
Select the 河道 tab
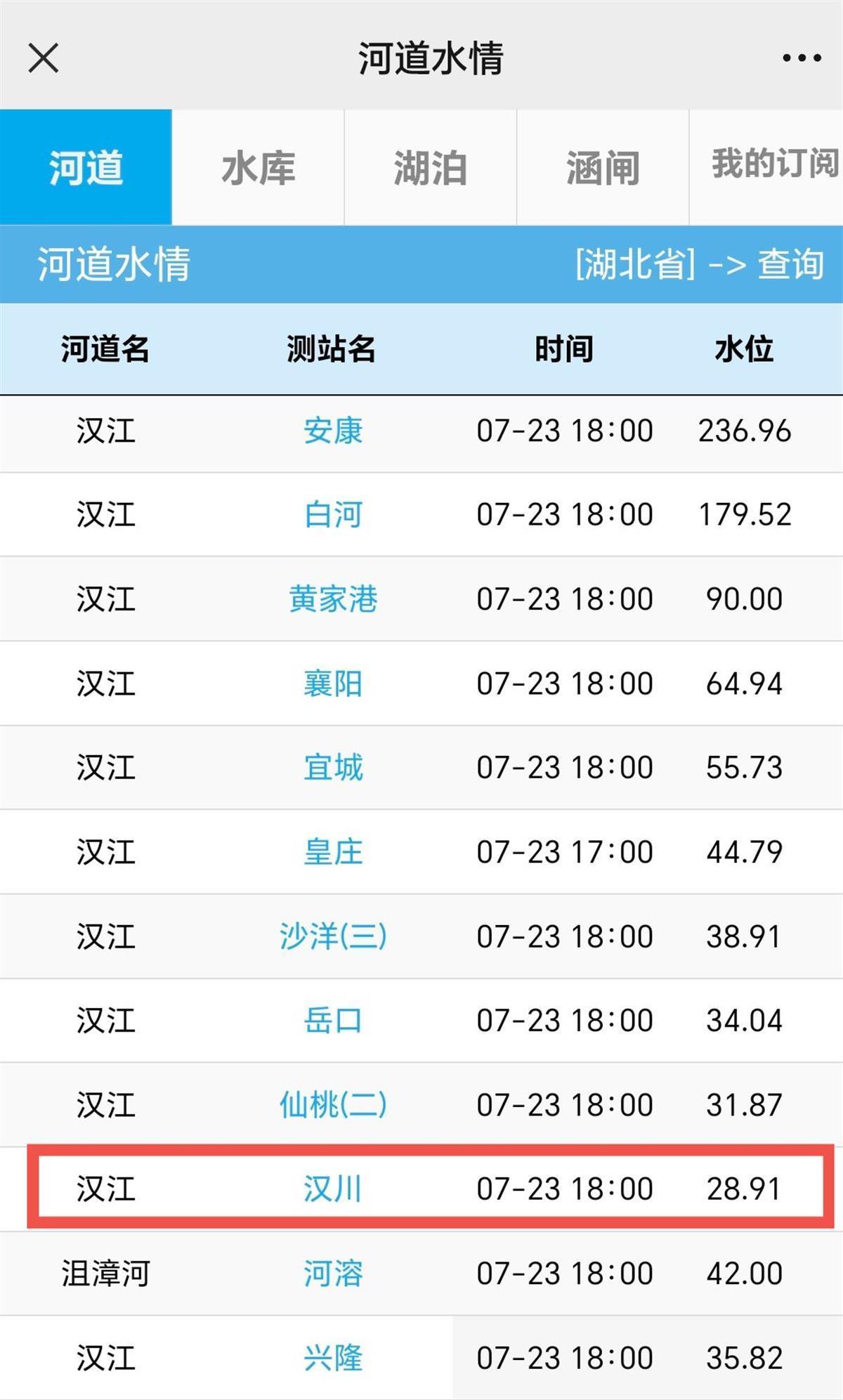[x=86, y=168]
